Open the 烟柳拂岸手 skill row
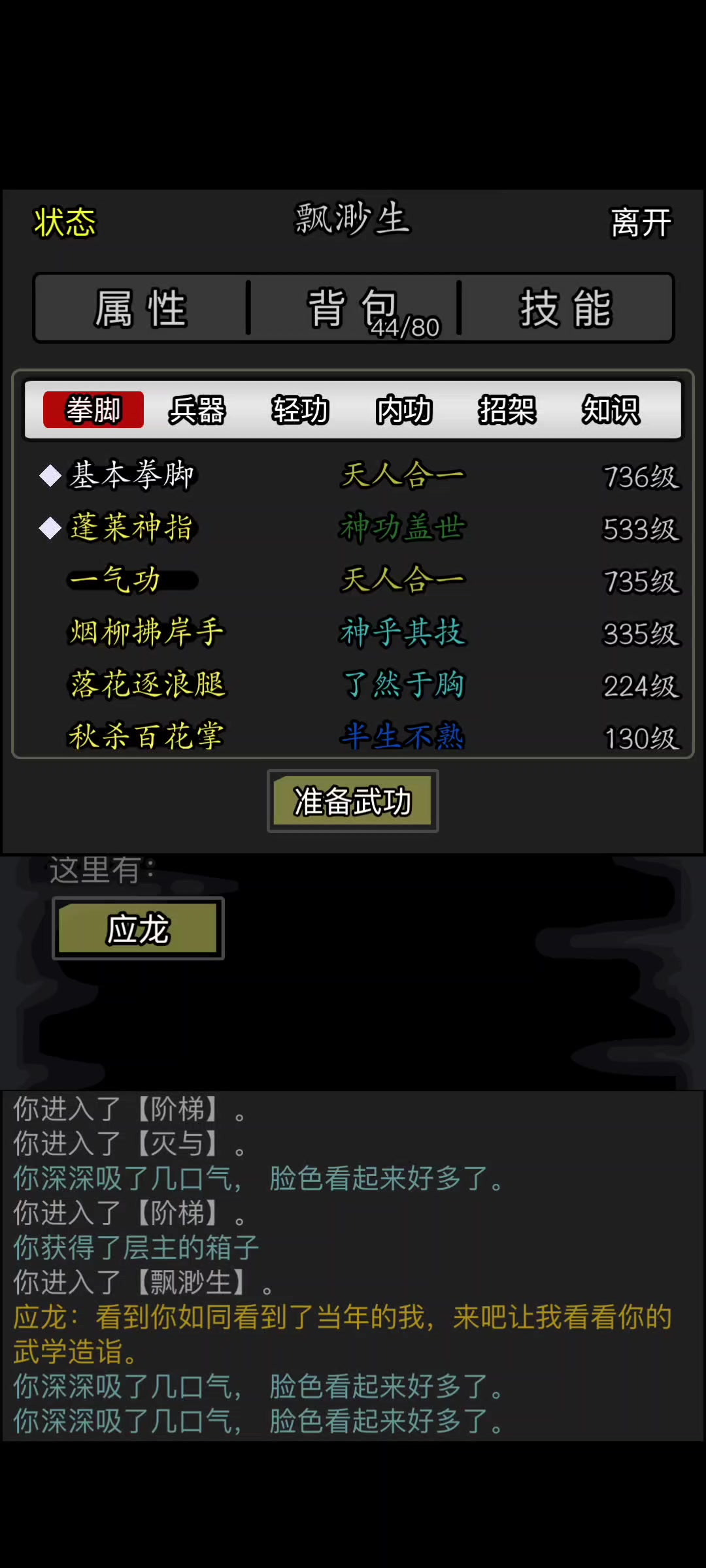Viewport: 706px width, 1568px height. click(x=353, y=632)
